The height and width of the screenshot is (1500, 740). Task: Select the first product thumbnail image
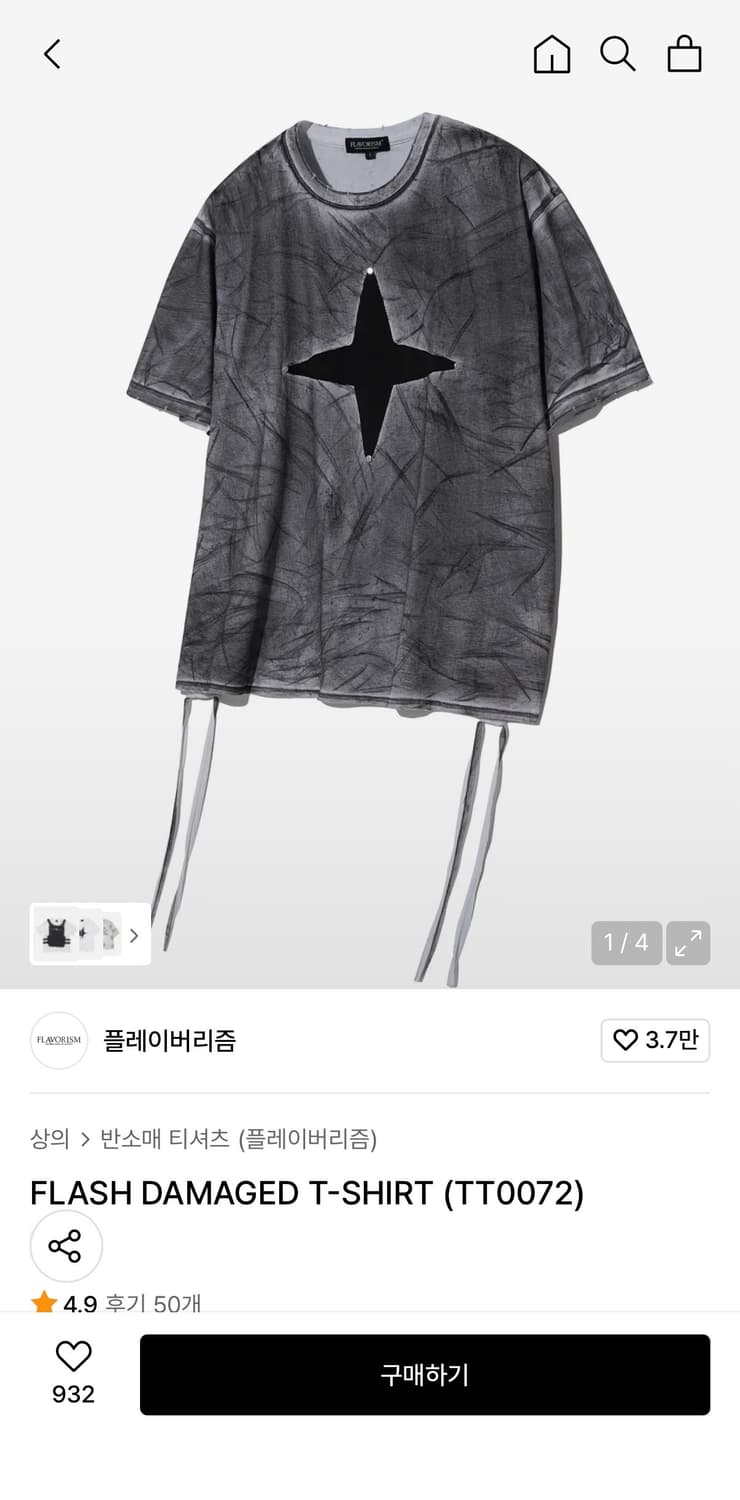point(58,934)
